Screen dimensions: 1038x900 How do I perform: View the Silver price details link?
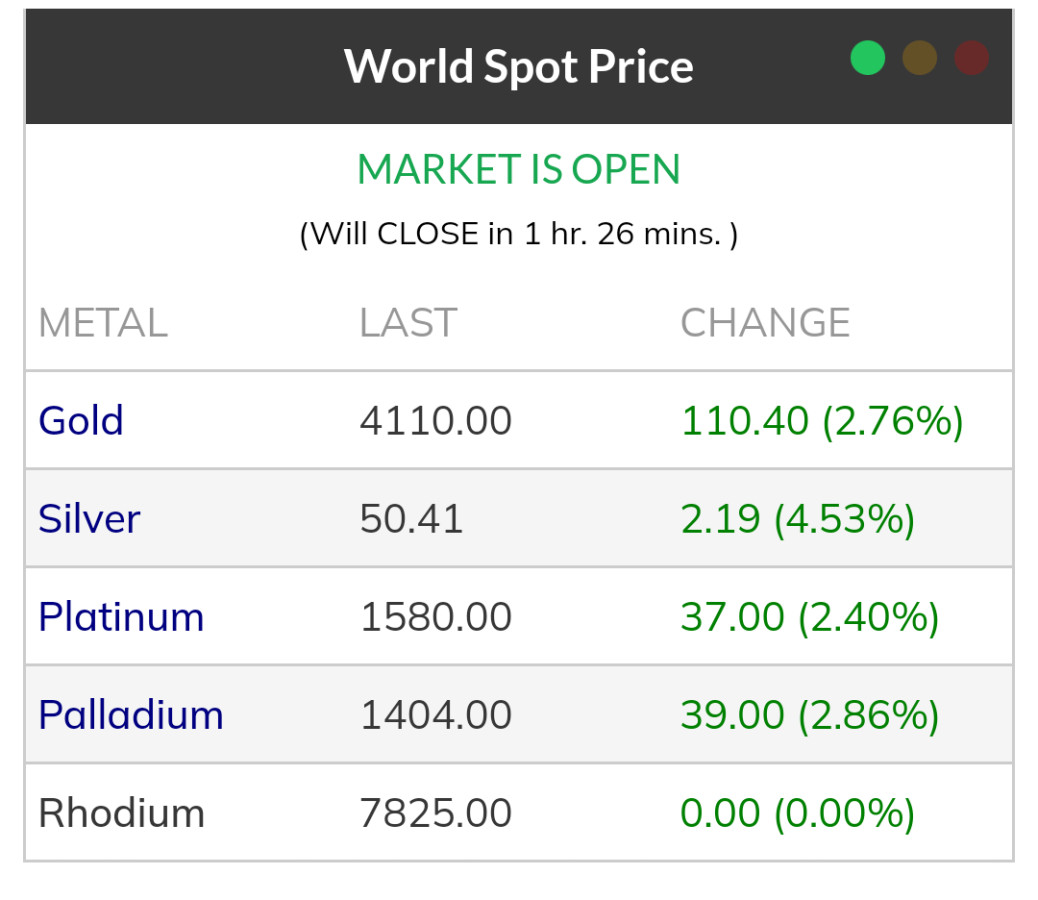click(x=89, y=518)
